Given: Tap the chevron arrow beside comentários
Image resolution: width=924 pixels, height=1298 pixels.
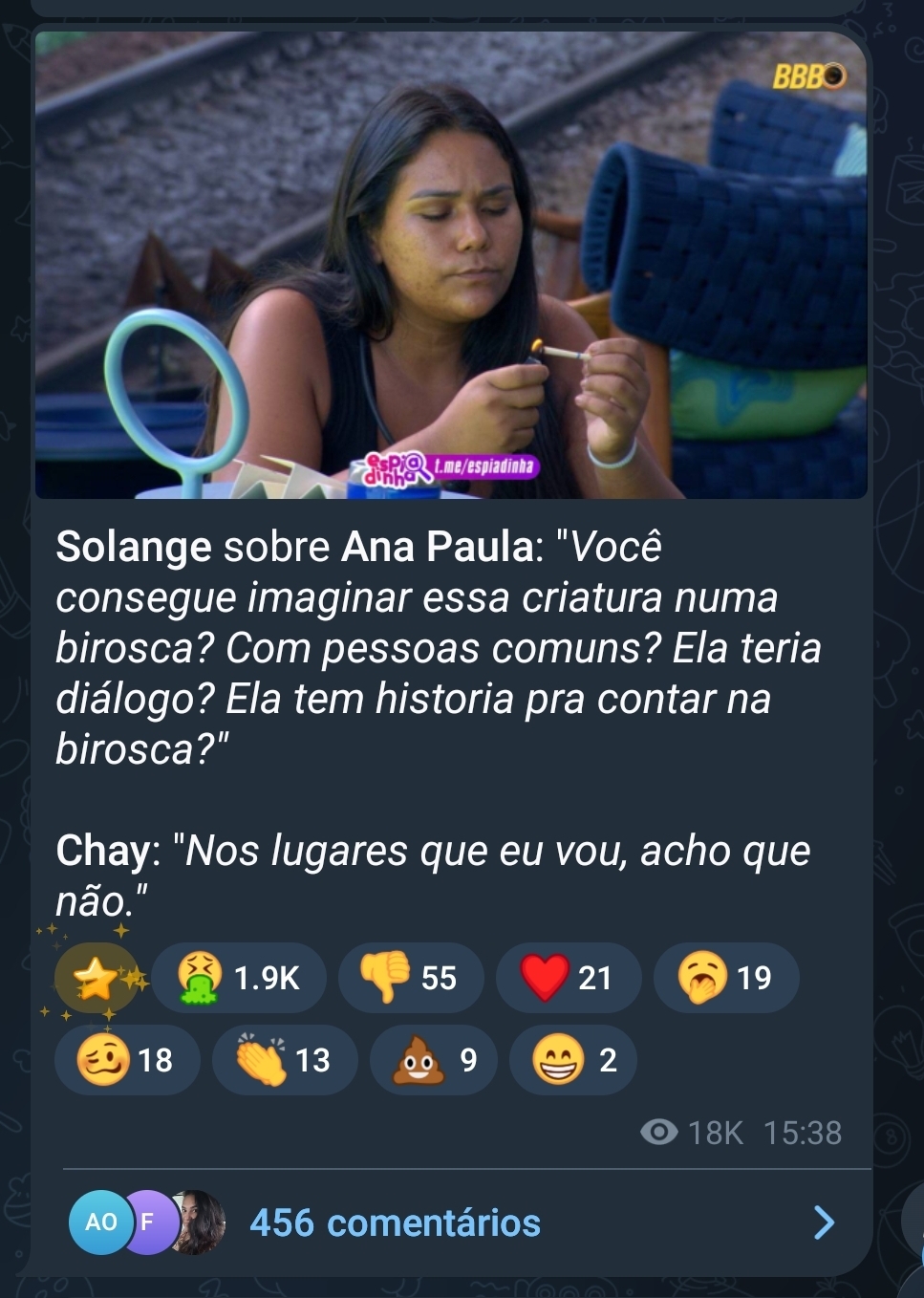Looking at the screenshot, I should [x=824, y=1222].
